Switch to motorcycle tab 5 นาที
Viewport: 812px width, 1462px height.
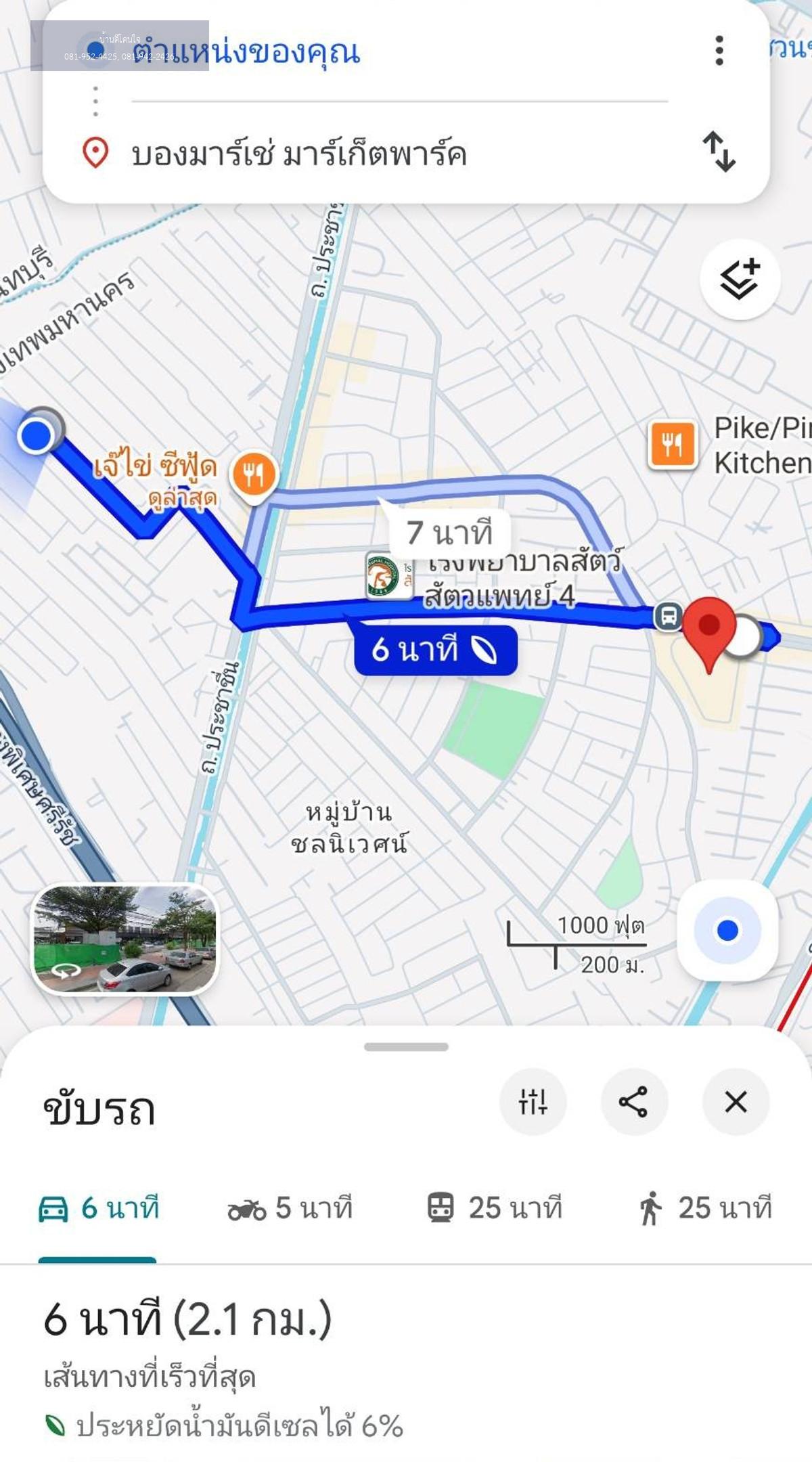(x=291, y=1209)
